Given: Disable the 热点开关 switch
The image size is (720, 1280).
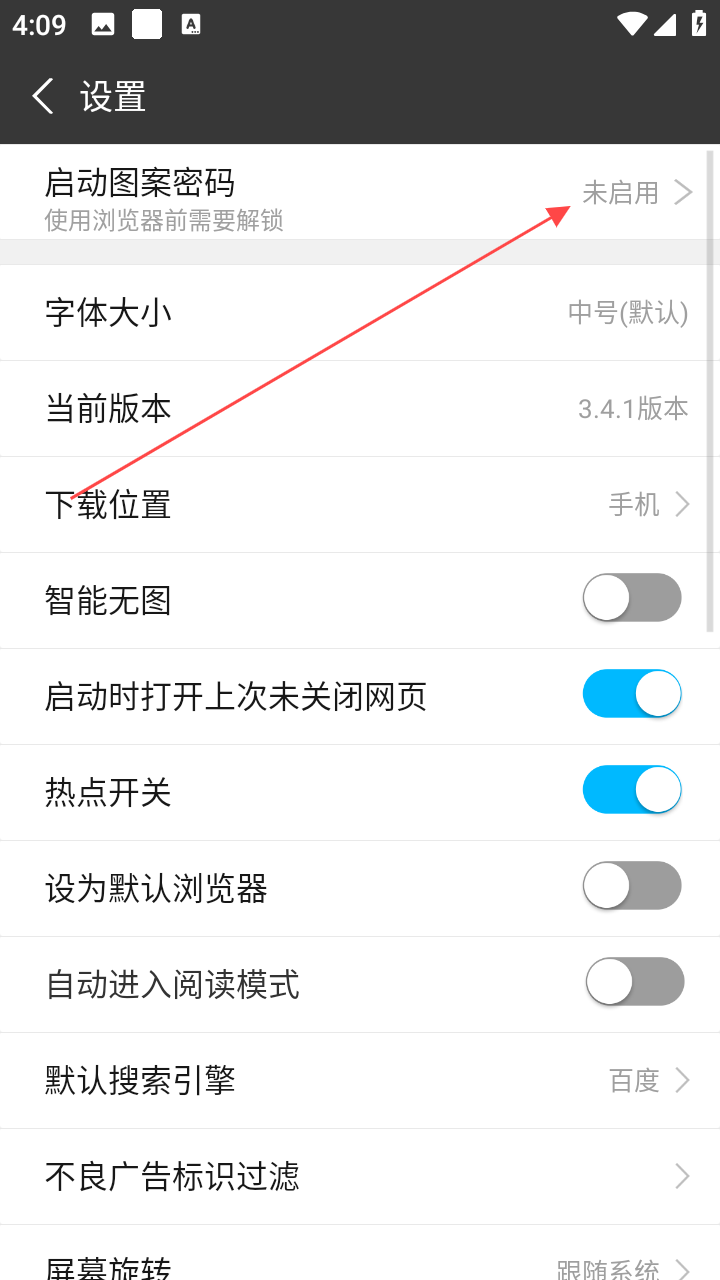Looking at the screenshot, I should tap(632, 790).
